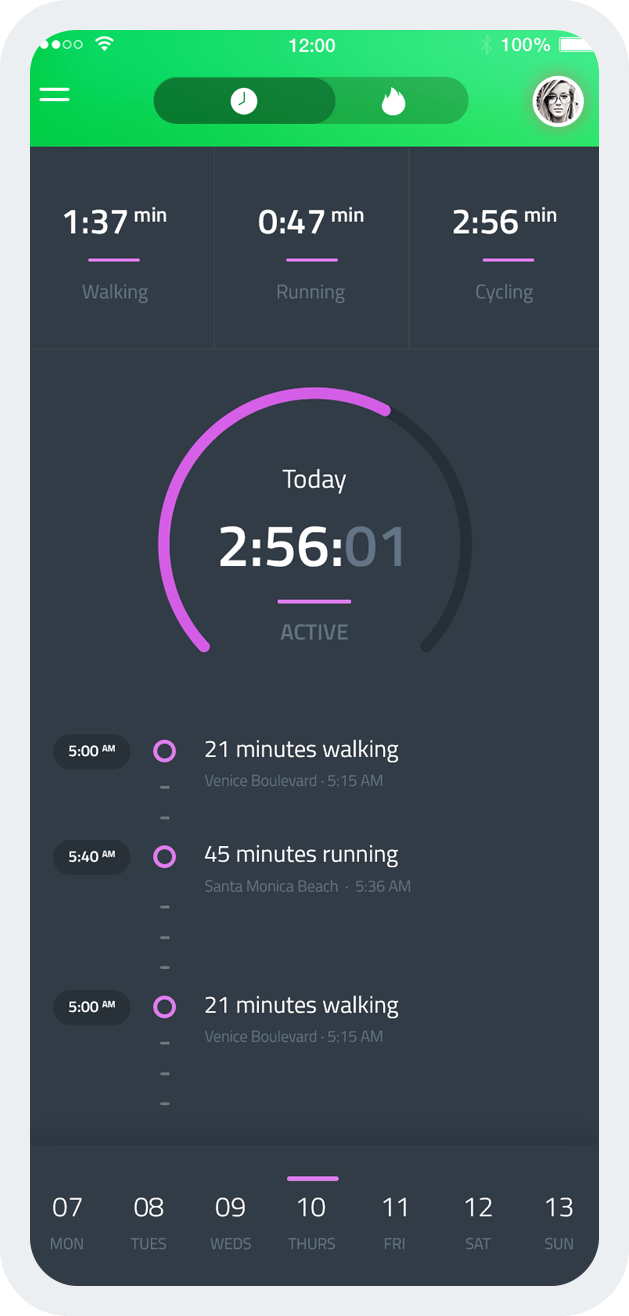Select Tuesday 08

pyautogui.click(x=149, y=1222)
